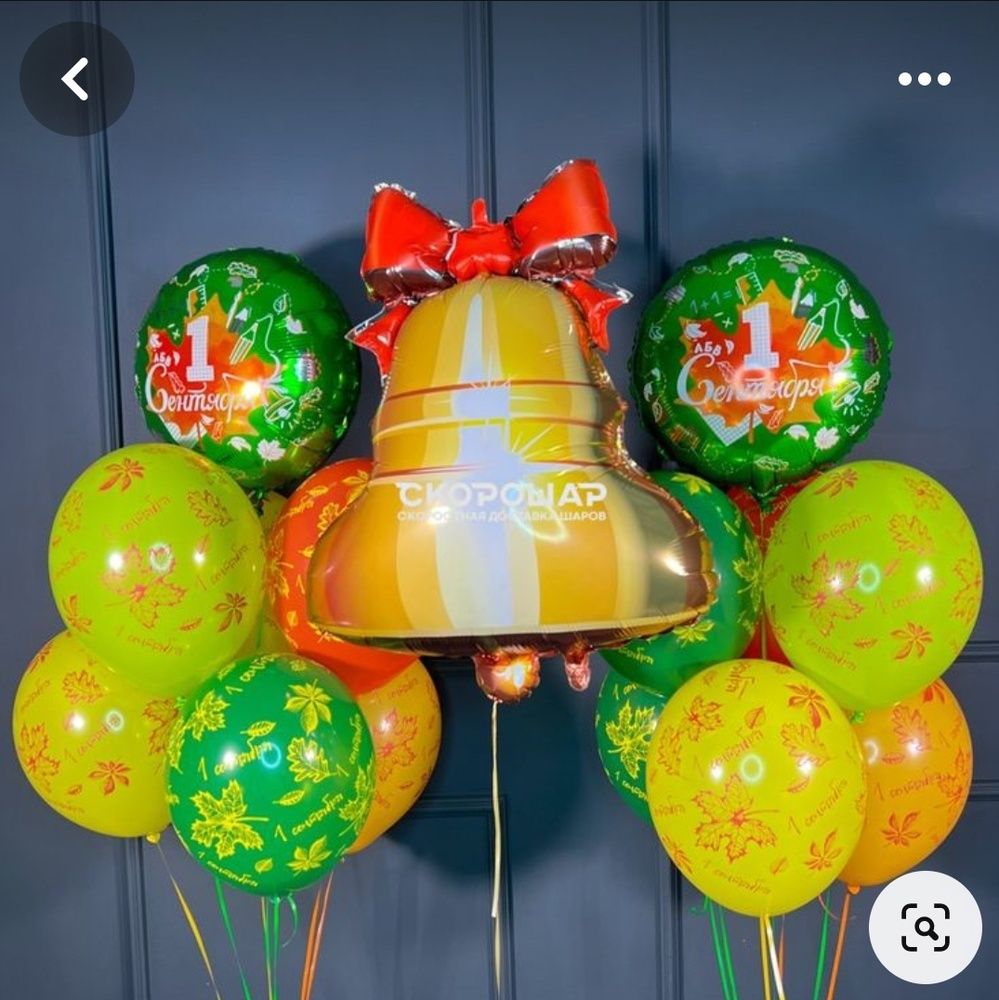Go back using the arrow button

76,79
